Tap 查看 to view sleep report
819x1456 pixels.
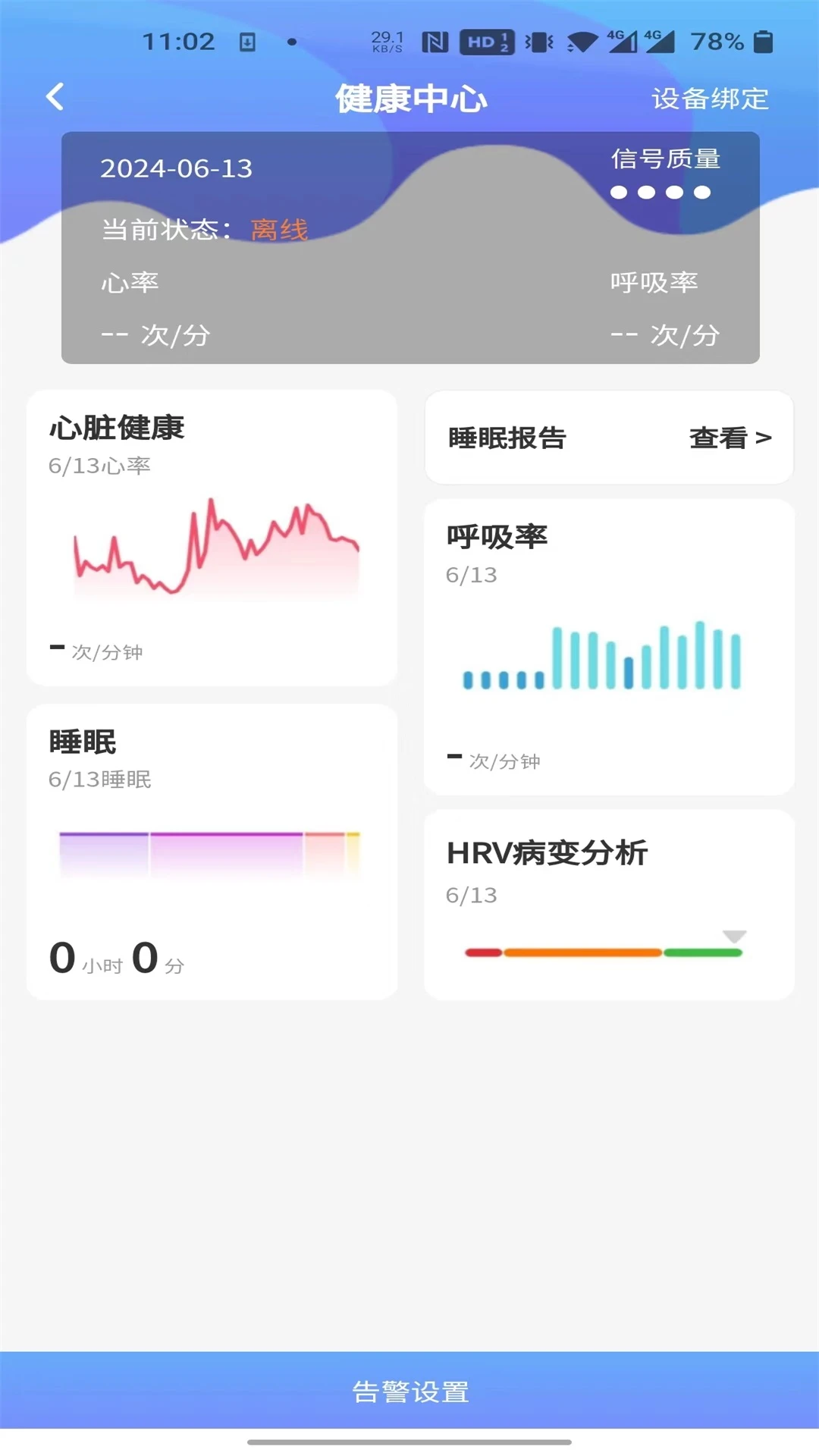717,438
